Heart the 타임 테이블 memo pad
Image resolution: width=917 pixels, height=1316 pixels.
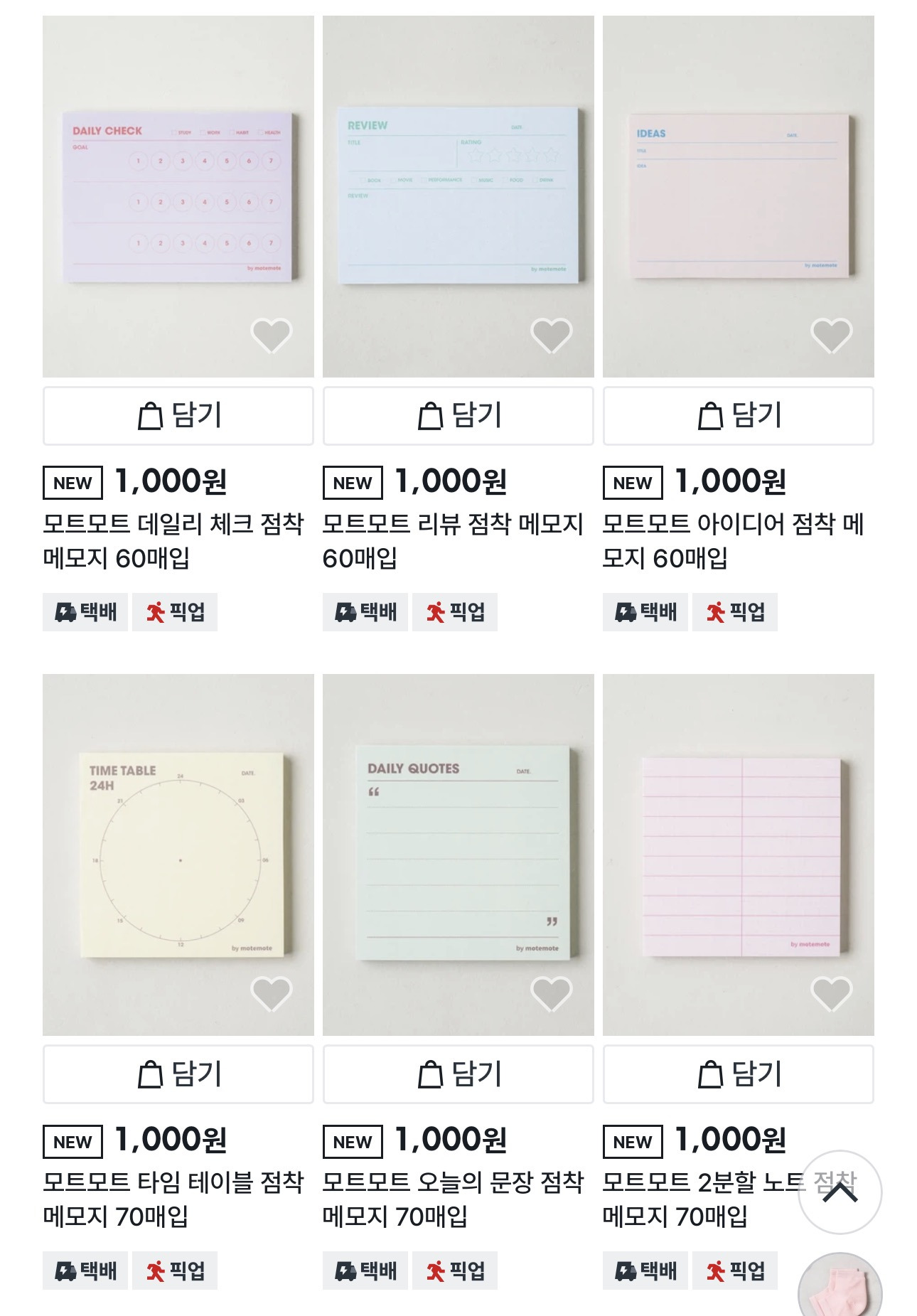coord(272,993)
